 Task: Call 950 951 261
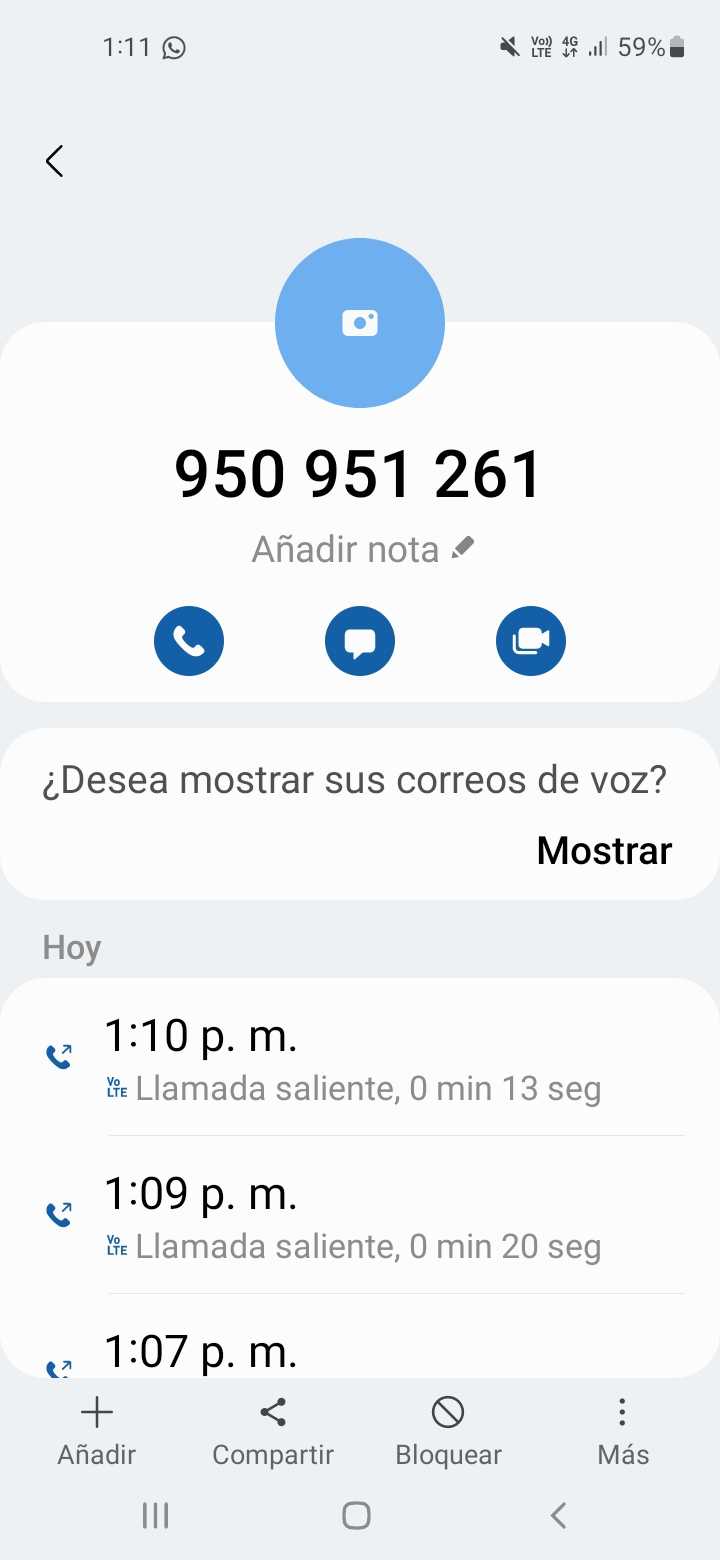click(x=189, y=641)
